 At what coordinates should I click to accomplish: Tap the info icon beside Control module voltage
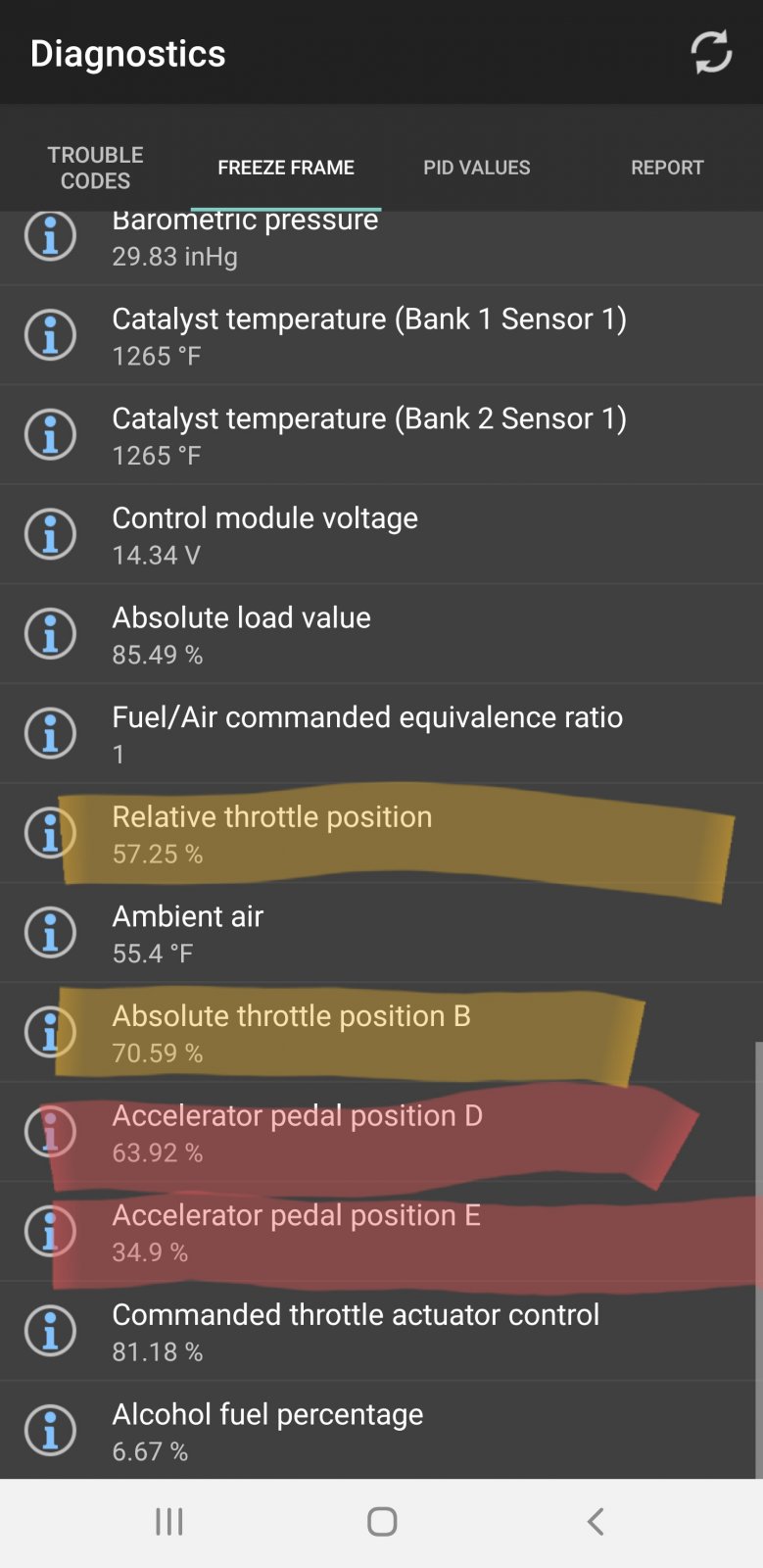point(50,534)
